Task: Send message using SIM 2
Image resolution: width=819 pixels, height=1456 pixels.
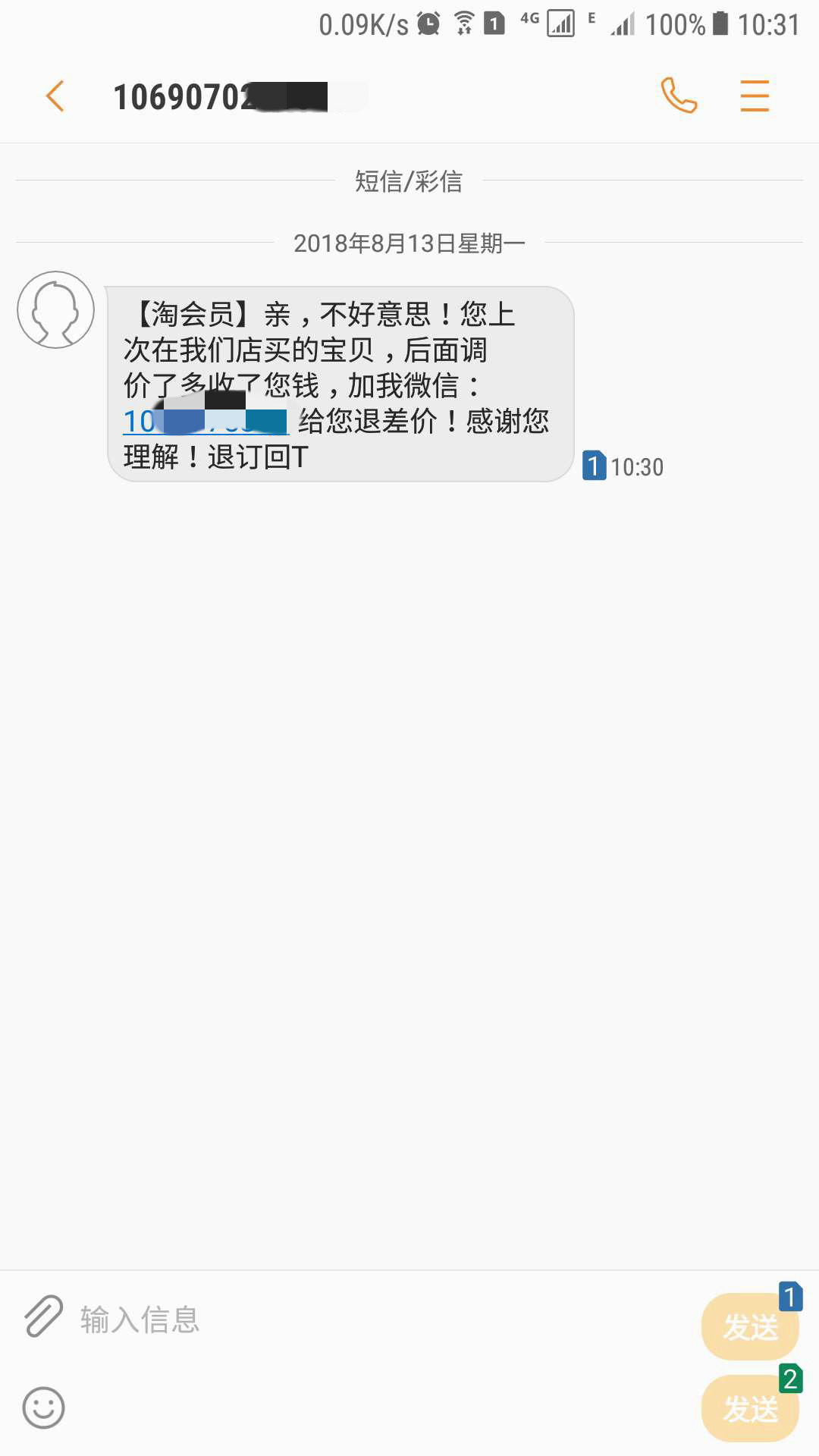Action: 750,1409
